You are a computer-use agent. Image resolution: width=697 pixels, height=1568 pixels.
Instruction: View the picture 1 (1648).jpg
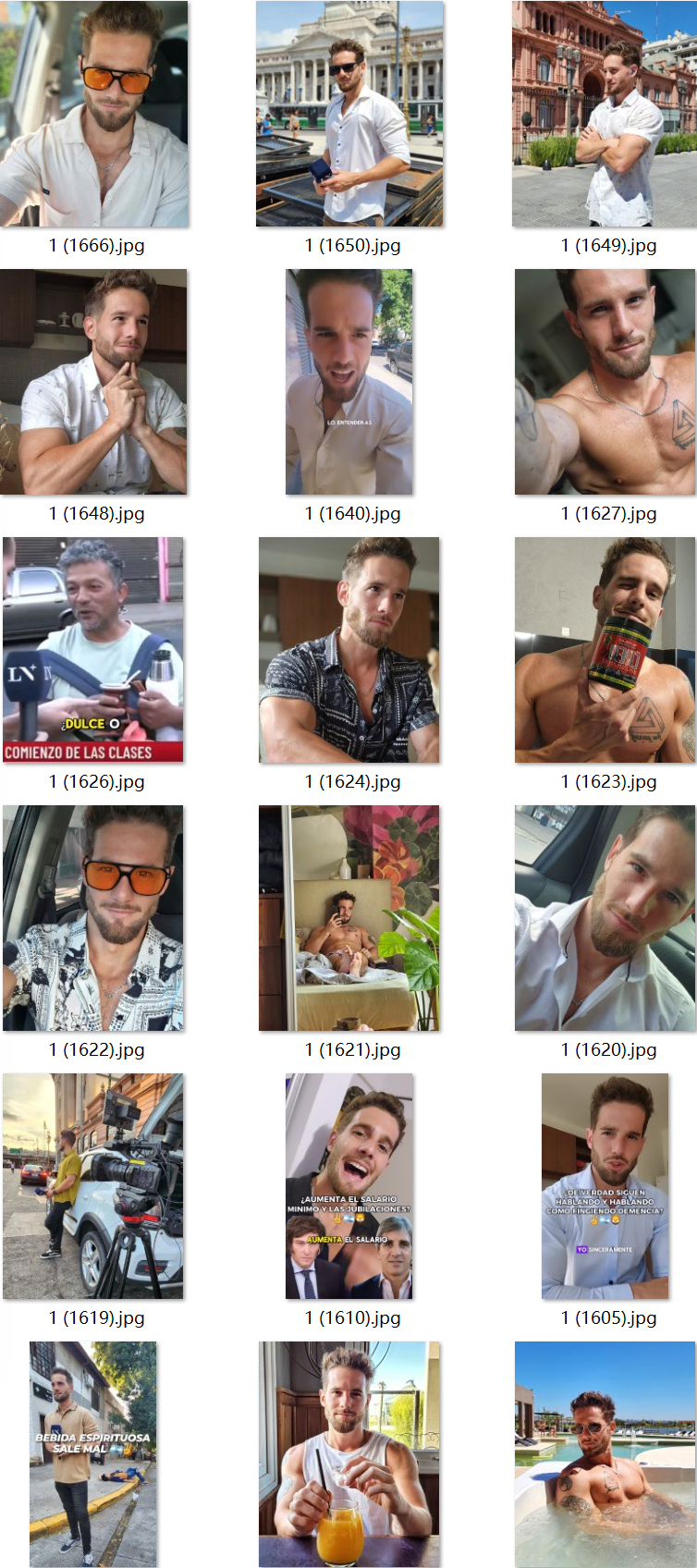[x=94, y=382]
